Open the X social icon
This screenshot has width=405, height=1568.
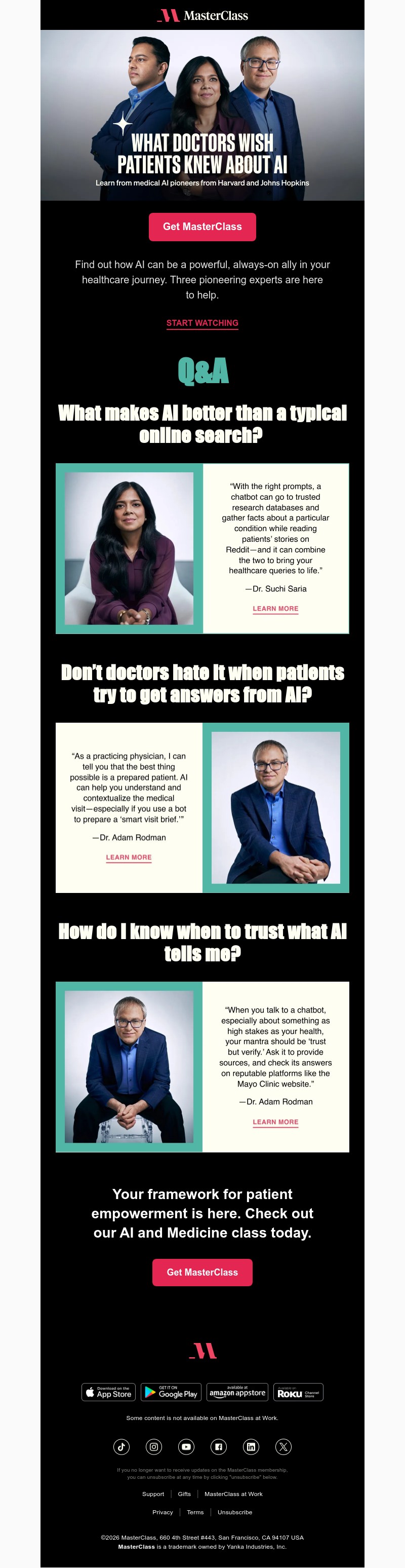pyautogui.click(x=283, y=1447)
